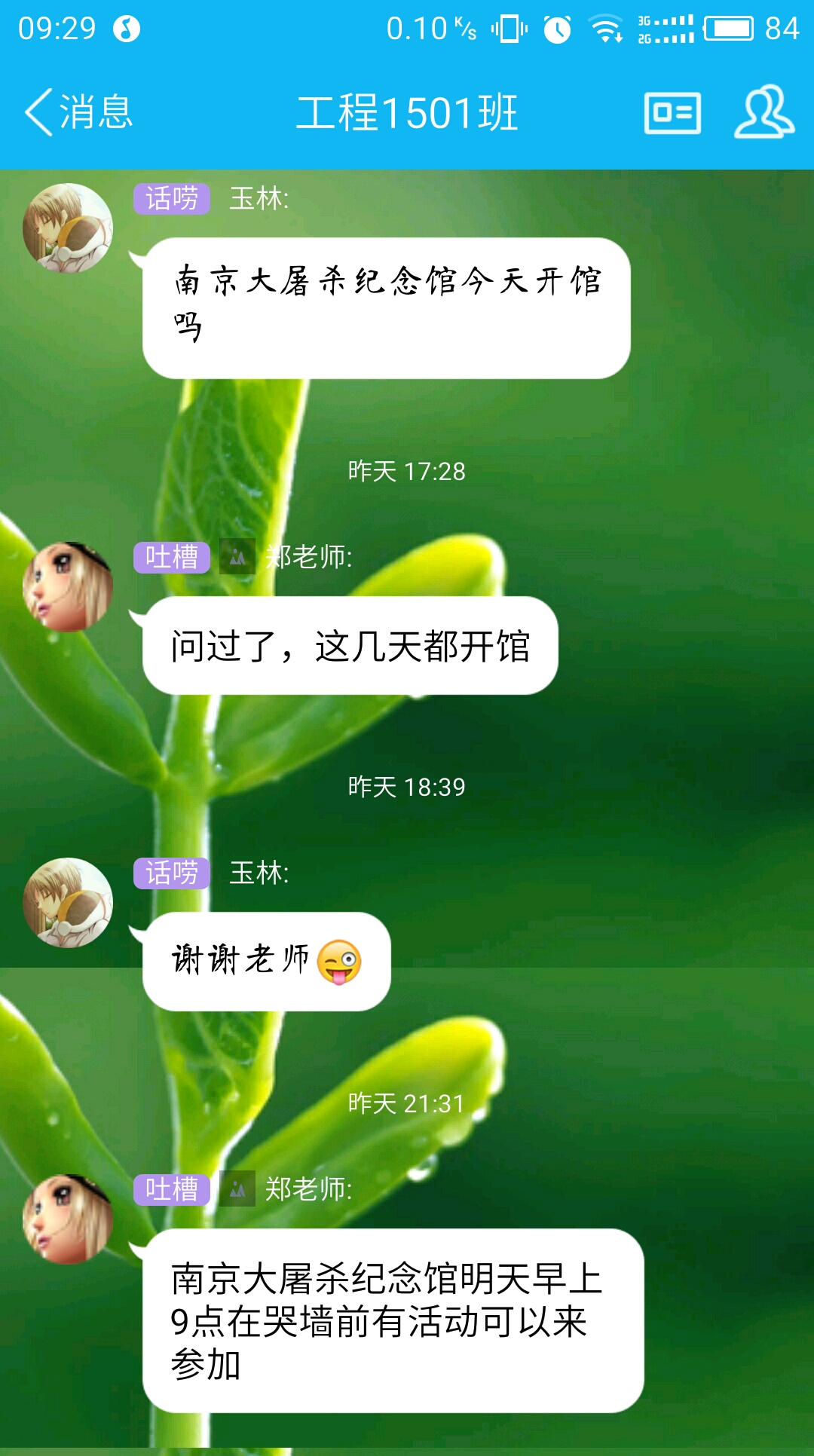
Task: Open the group info card icon
Action: [672, 113]
